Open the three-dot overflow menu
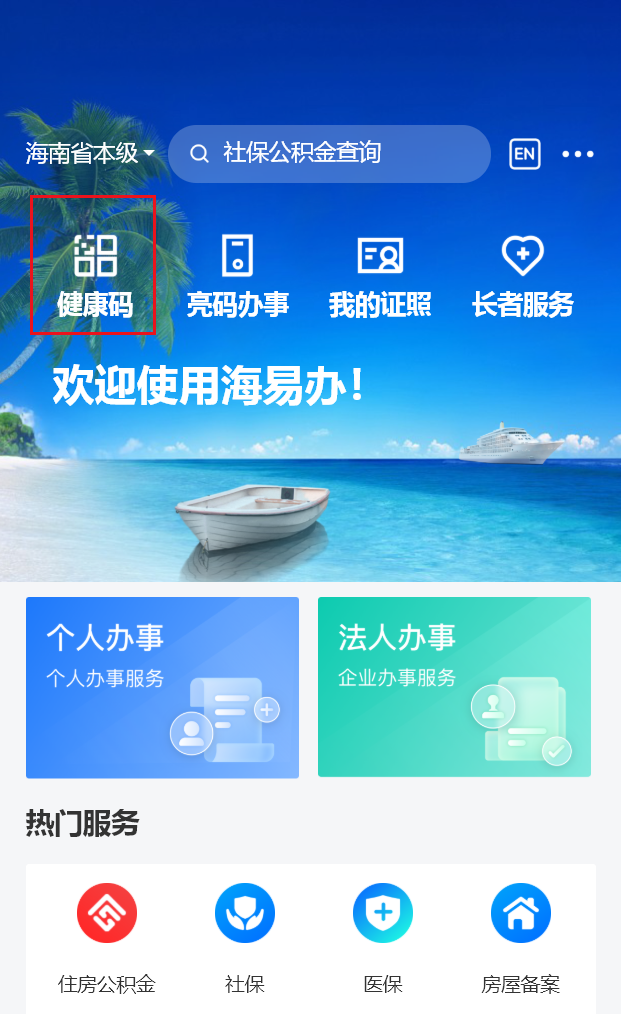Screen dimensions: 621x1014 pyautogui.click(x=578, y=154)
